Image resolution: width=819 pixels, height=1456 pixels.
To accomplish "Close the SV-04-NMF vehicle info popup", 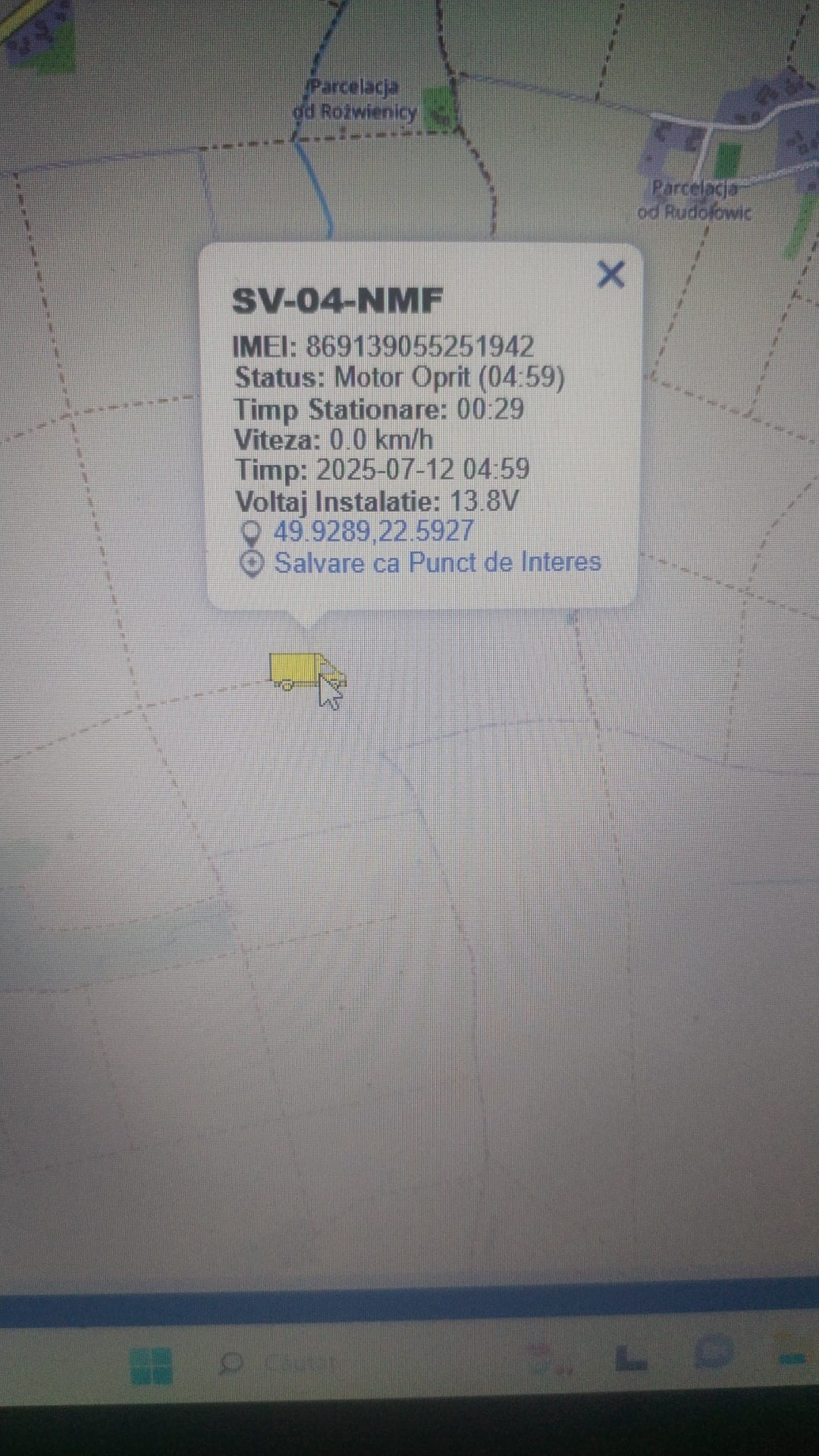I will pyautogui.click(x=610, y=274).
